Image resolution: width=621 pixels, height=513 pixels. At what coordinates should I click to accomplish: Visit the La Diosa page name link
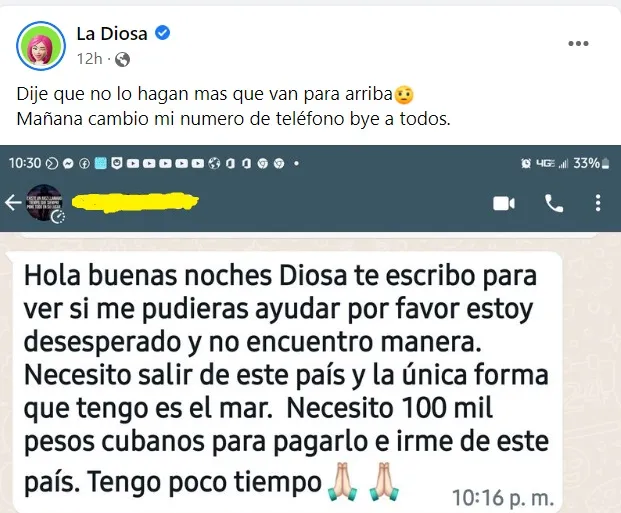pos(112,34)
